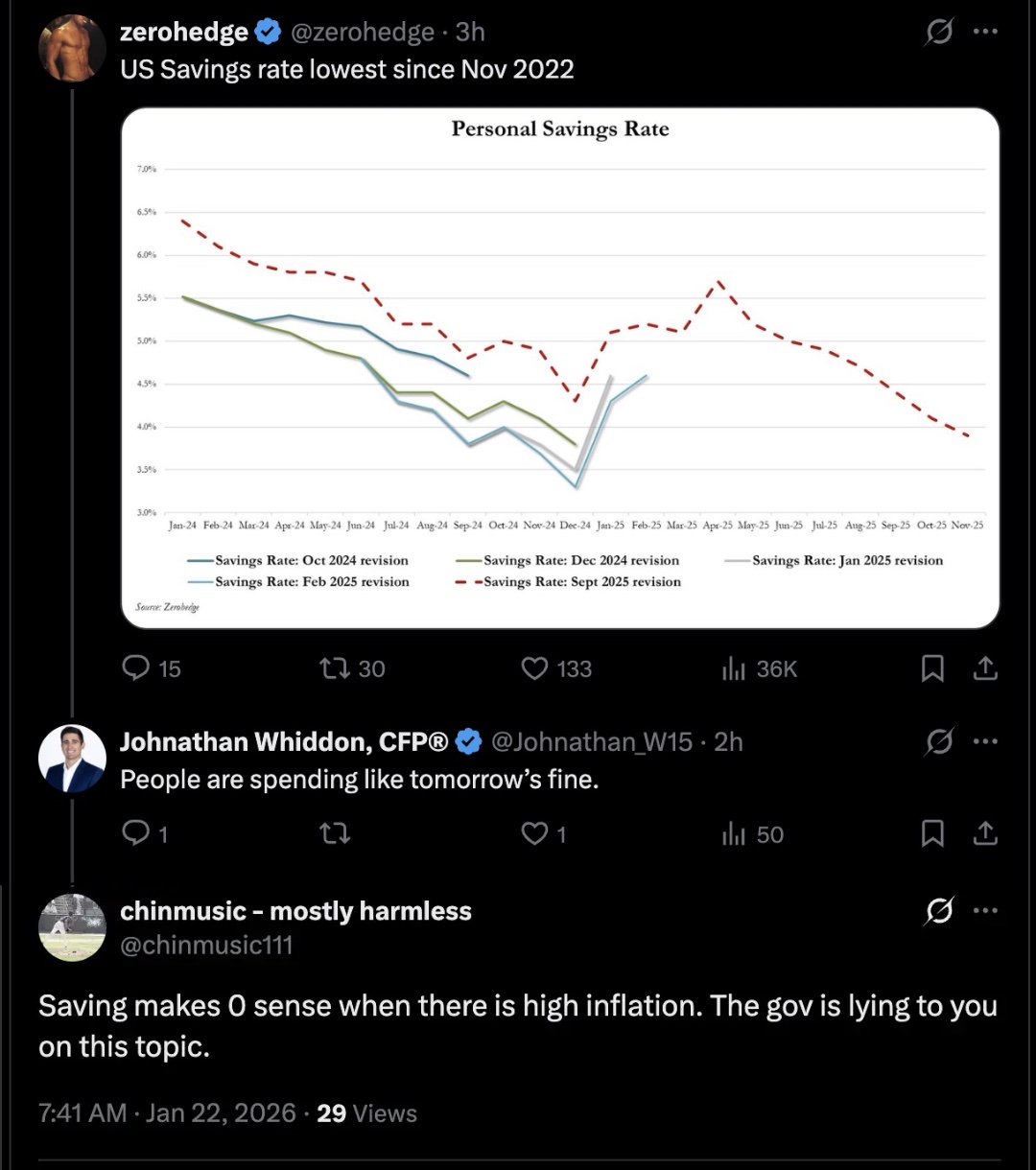1036x1170 pixels.
Task: Open zerohedge's profile picture
Action: coord(72,48)
